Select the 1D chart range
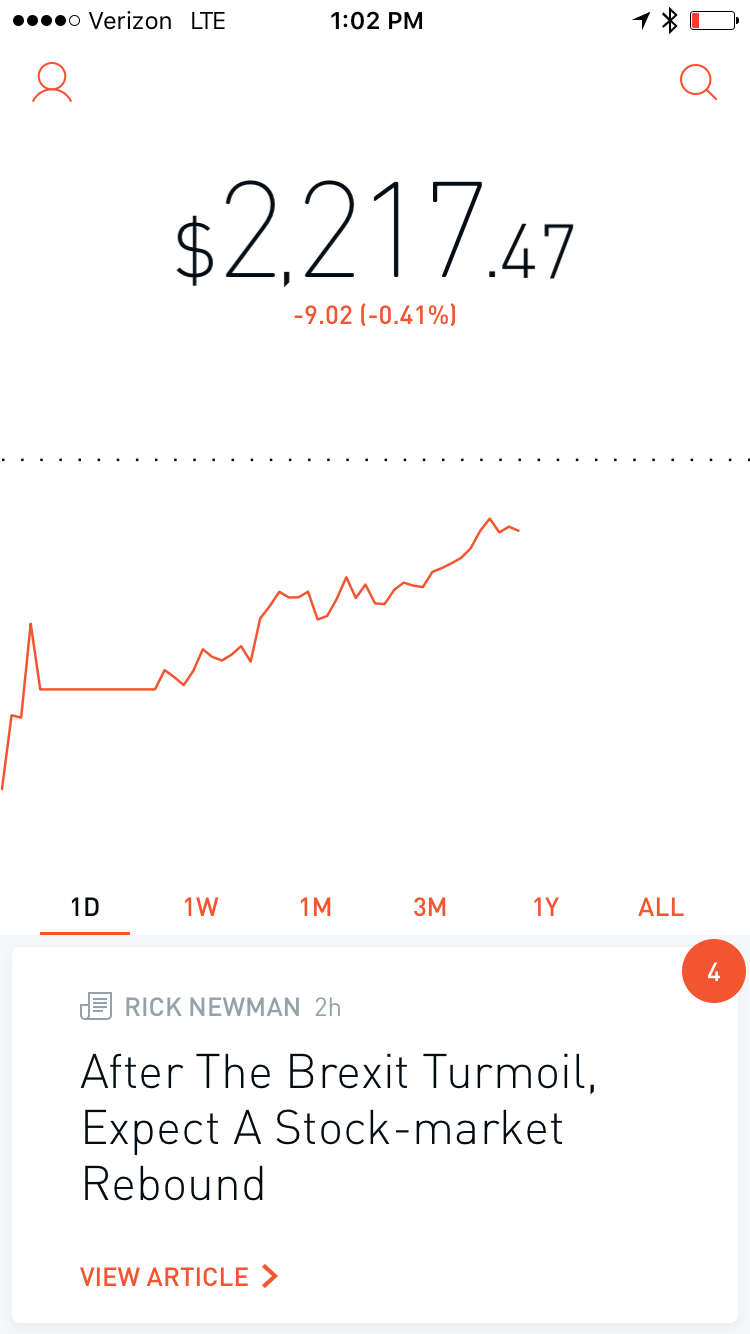Image resolution: width=750 pixels, height=1334 pixels. click(x=85, y=908)
